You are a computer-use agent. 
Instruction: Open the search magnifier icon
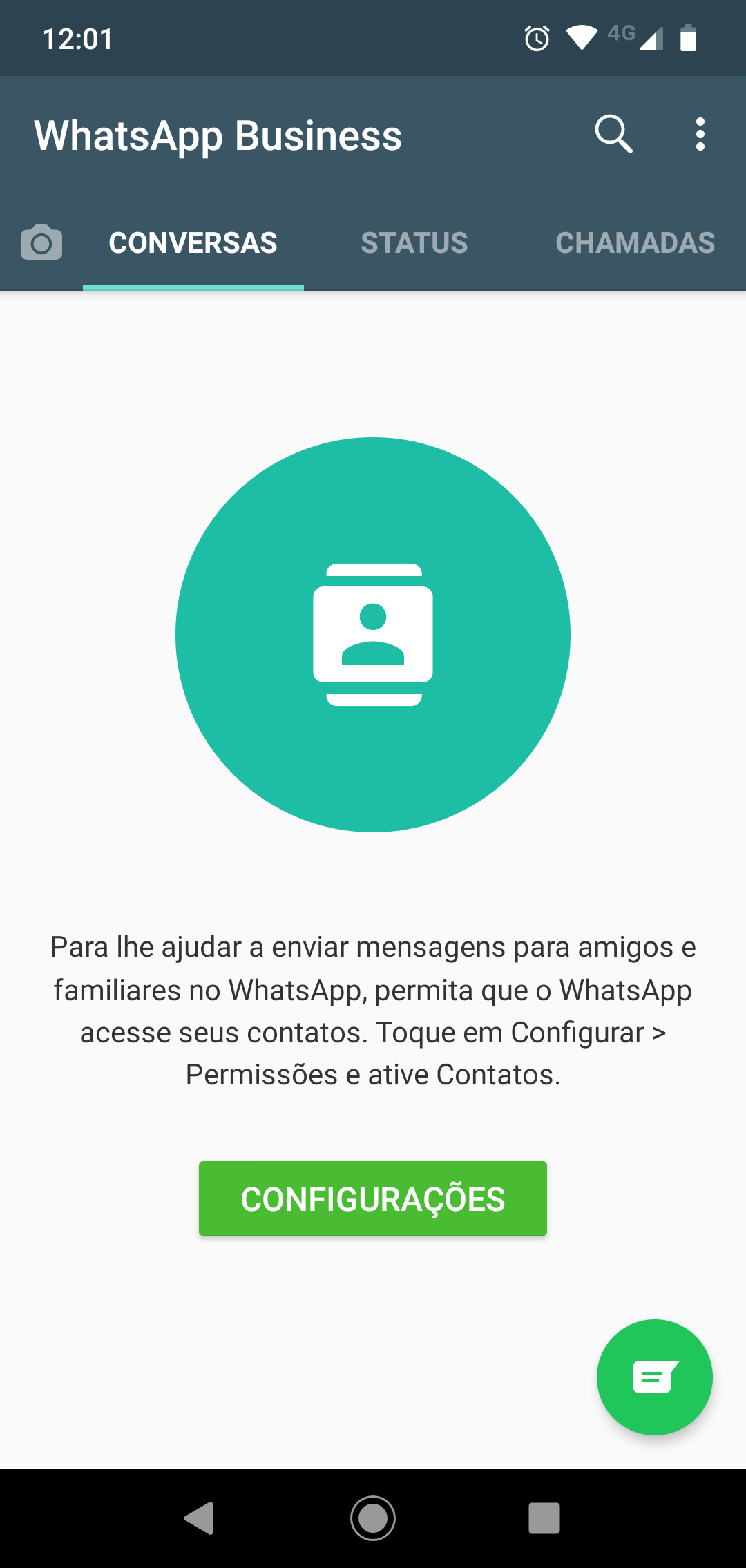(x=613, y=134)
